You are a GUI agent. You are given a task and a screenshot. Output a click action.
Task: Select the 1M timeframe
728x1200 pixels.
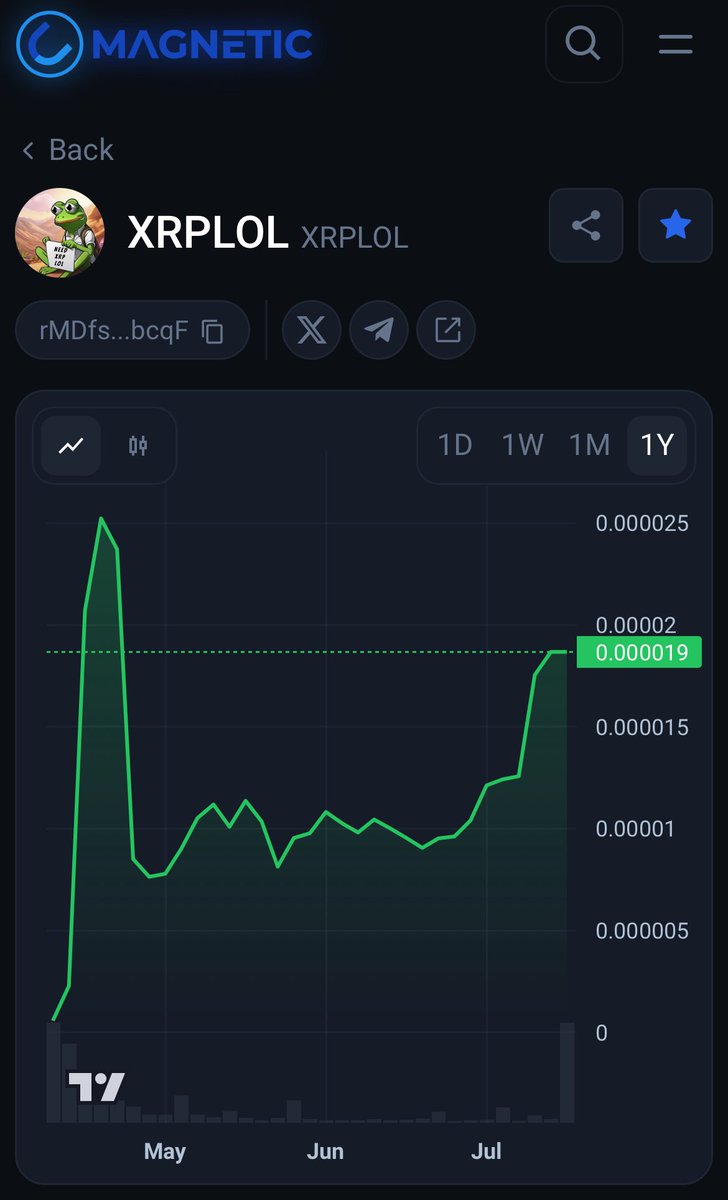(x=589, y=445)
